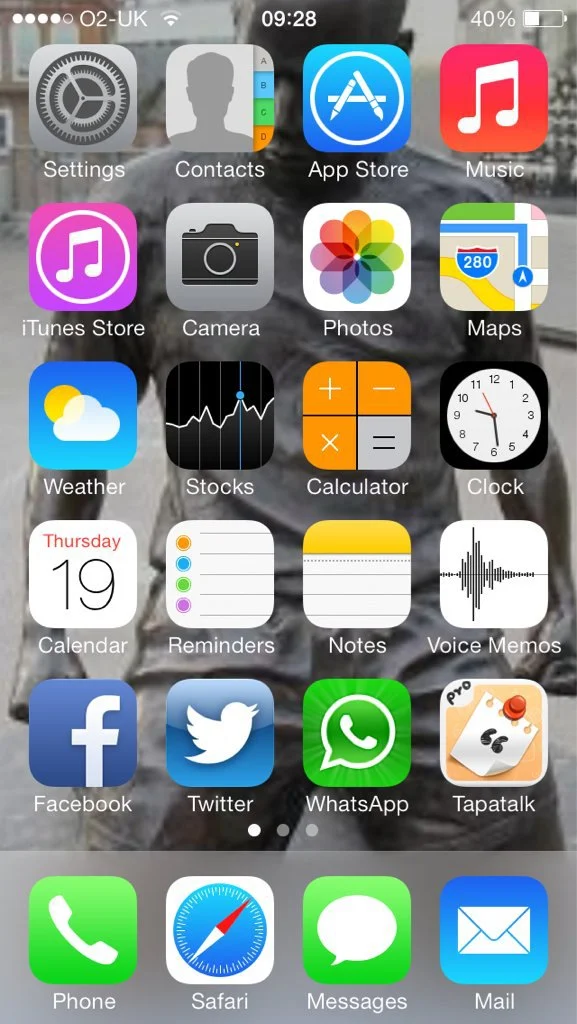This screenshot has height=1024, width=577.
Task: Launch the Music app
Action: pyautogui.click(x=494, y=98)
